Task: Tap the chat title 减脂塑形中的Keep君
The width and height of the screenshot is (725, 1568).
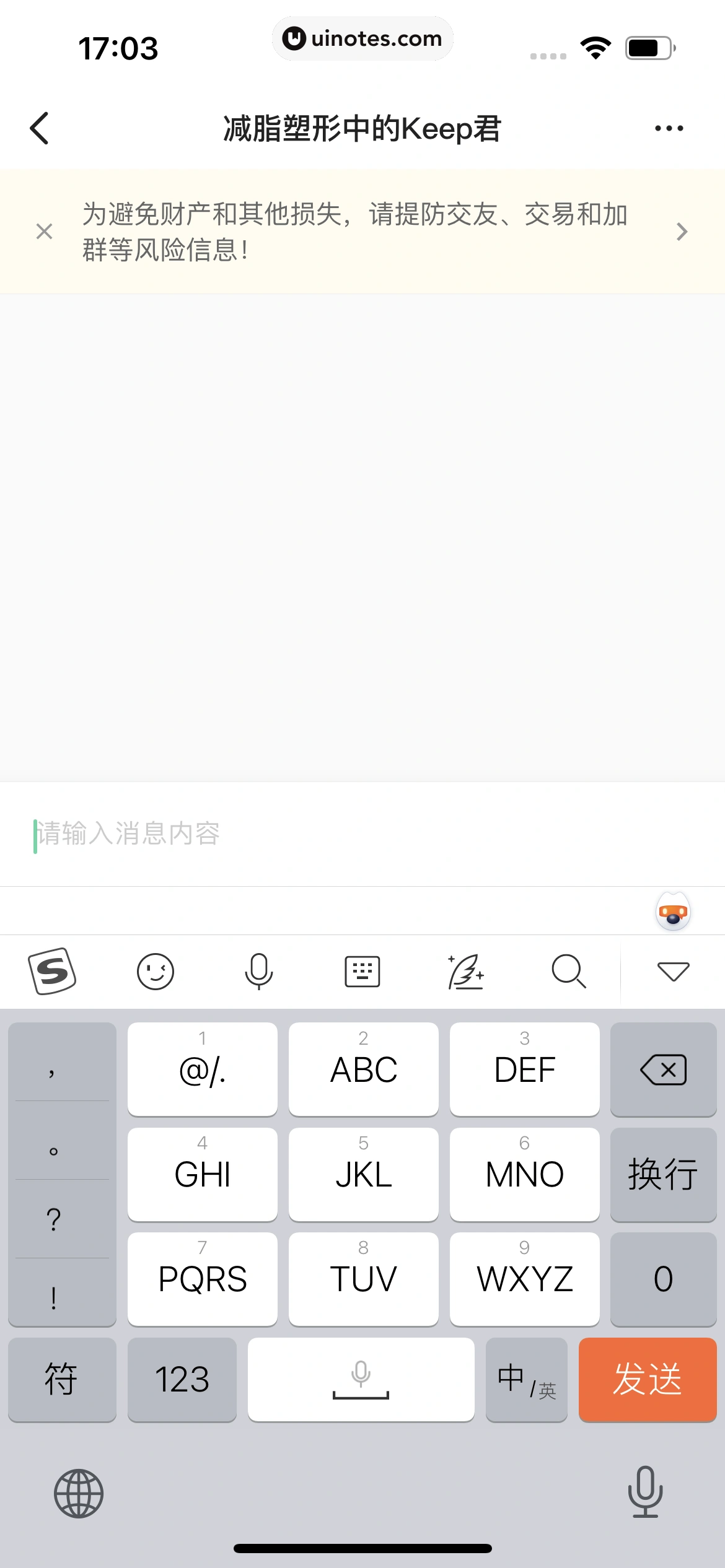Action: 362,128
